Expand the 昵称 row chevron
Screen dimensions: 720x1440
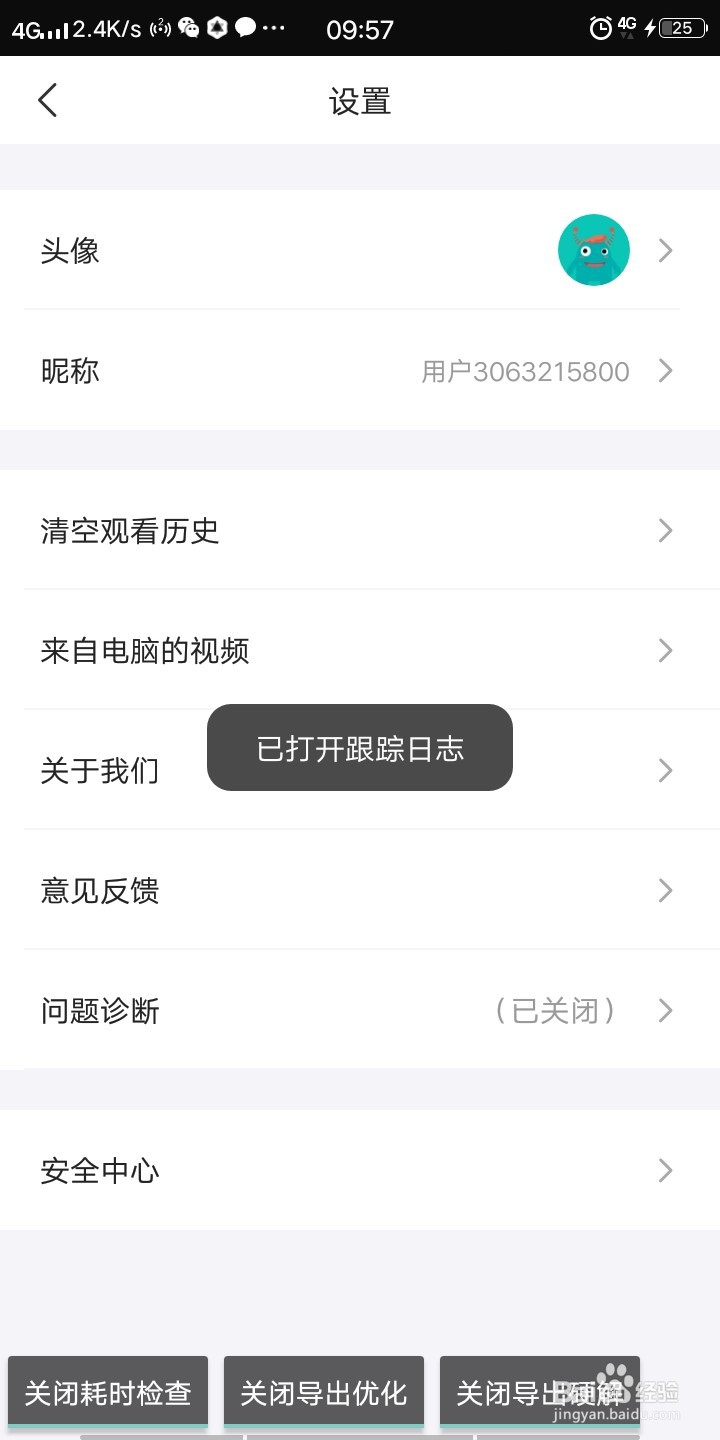[665, 371]
